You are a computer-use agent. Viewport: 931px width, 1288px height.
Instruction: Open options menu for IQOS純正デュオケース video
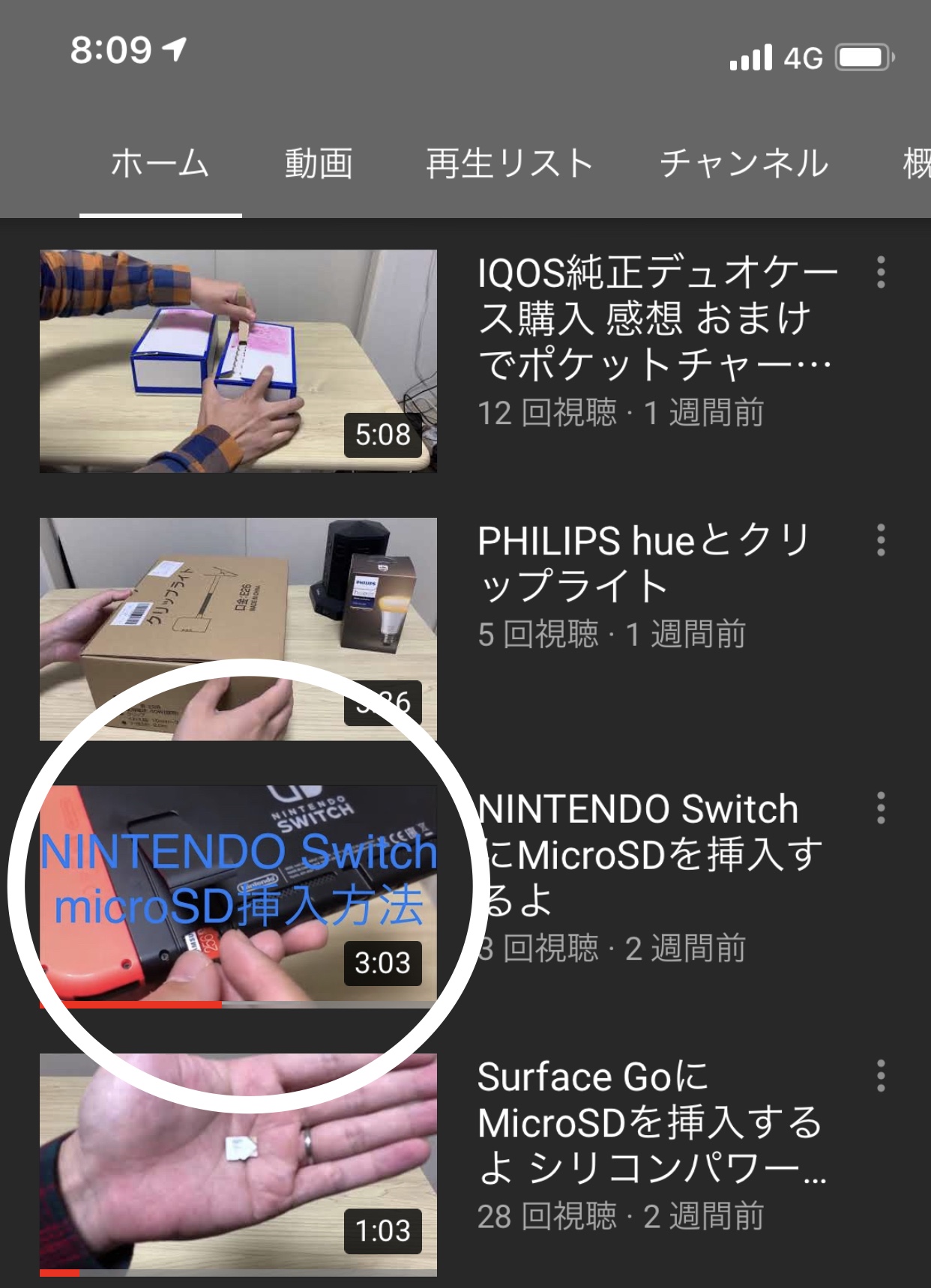pos(881,272)
